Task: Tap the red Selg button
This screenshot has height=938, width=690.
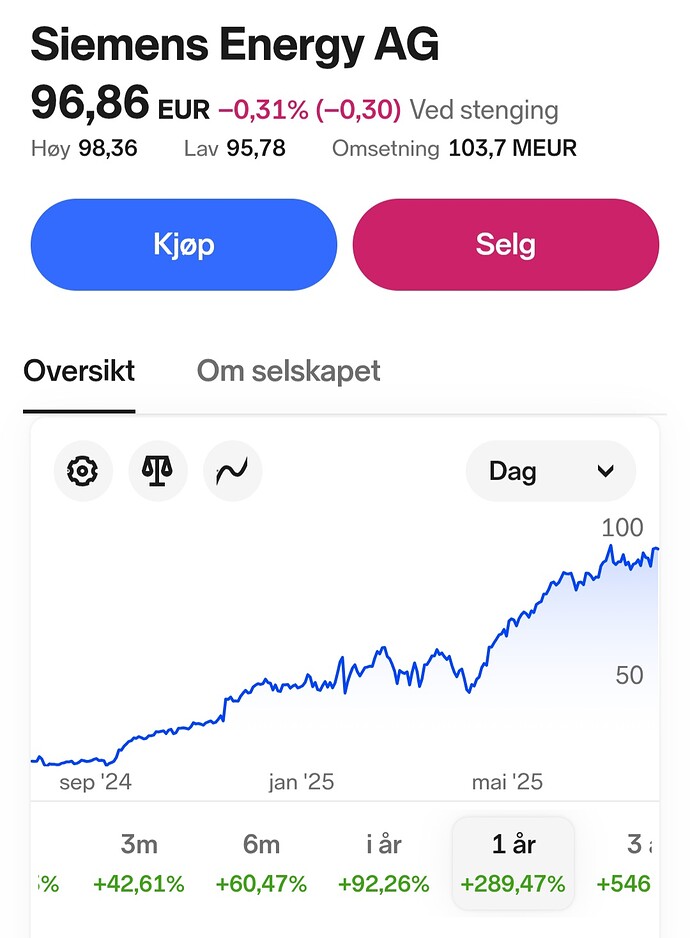Action: (x=505, y=245)
